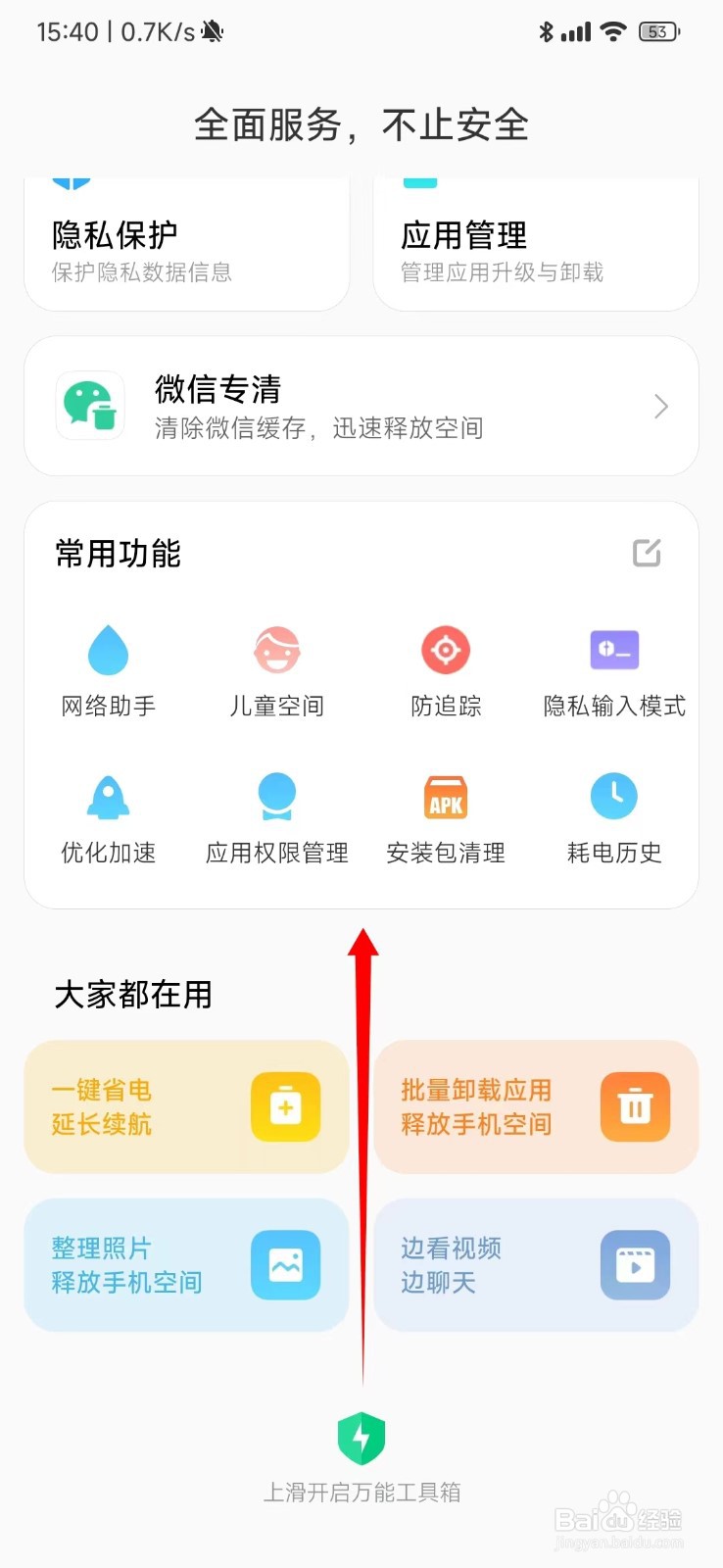Tap the trash icon for batch uninstall
The width and height of the screenshot is (723, 1568).
coord(635,1105)
